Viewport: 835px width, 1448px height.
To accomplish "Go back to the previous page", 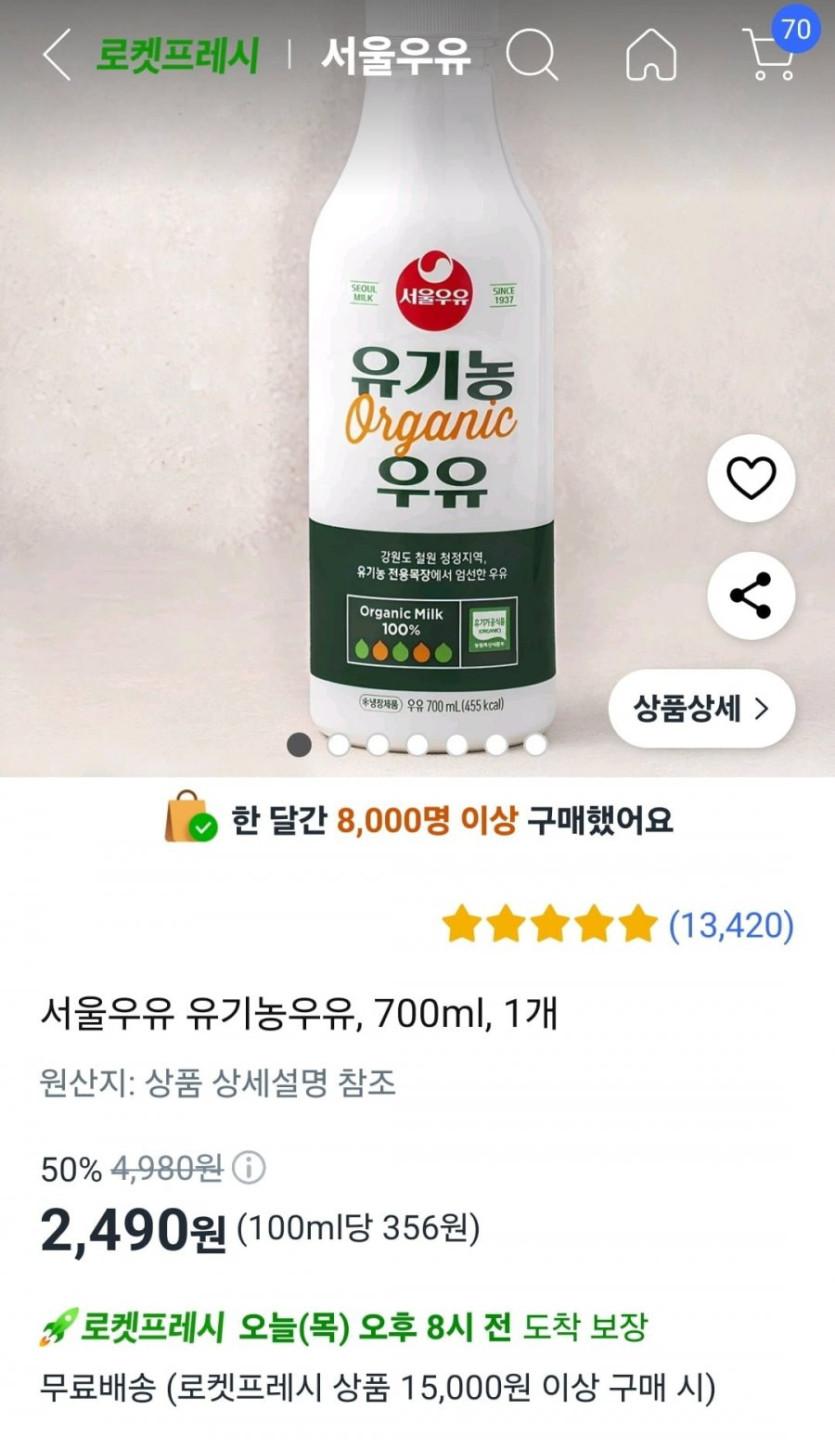I will tap(57, 55).
